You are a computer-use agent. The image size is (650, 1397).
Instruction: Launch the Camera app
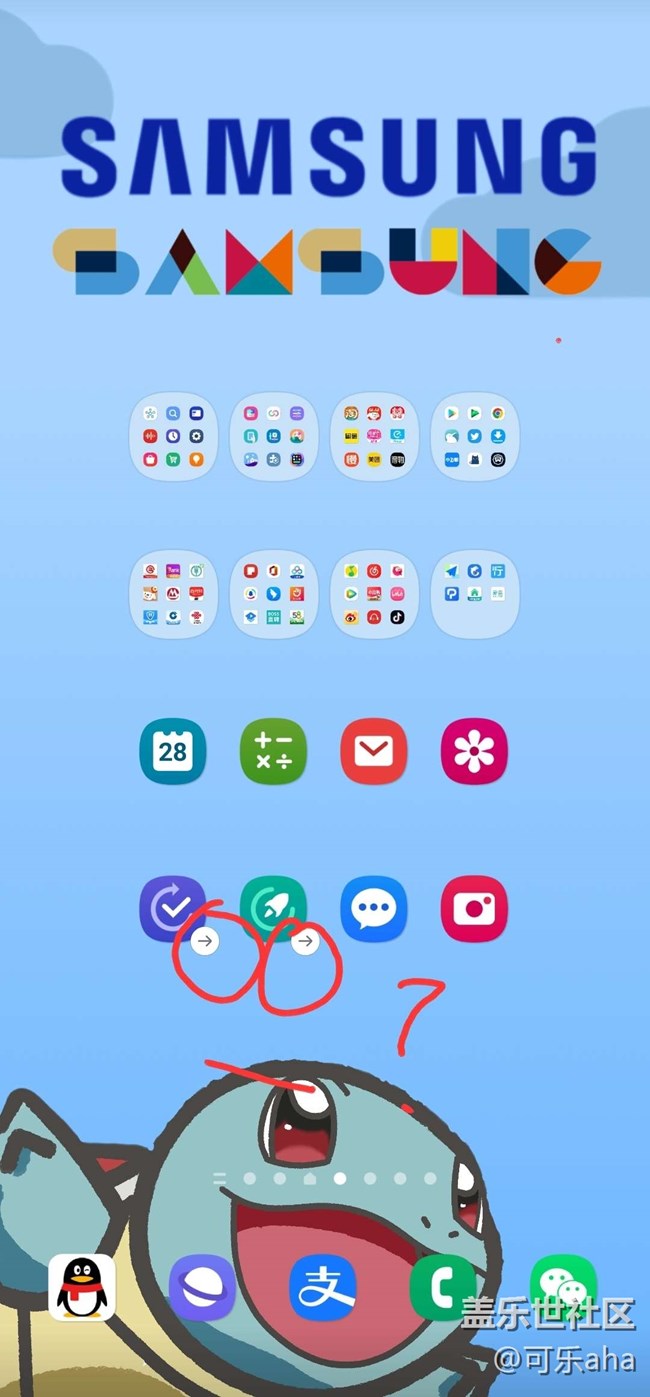[x=474, y=909]
